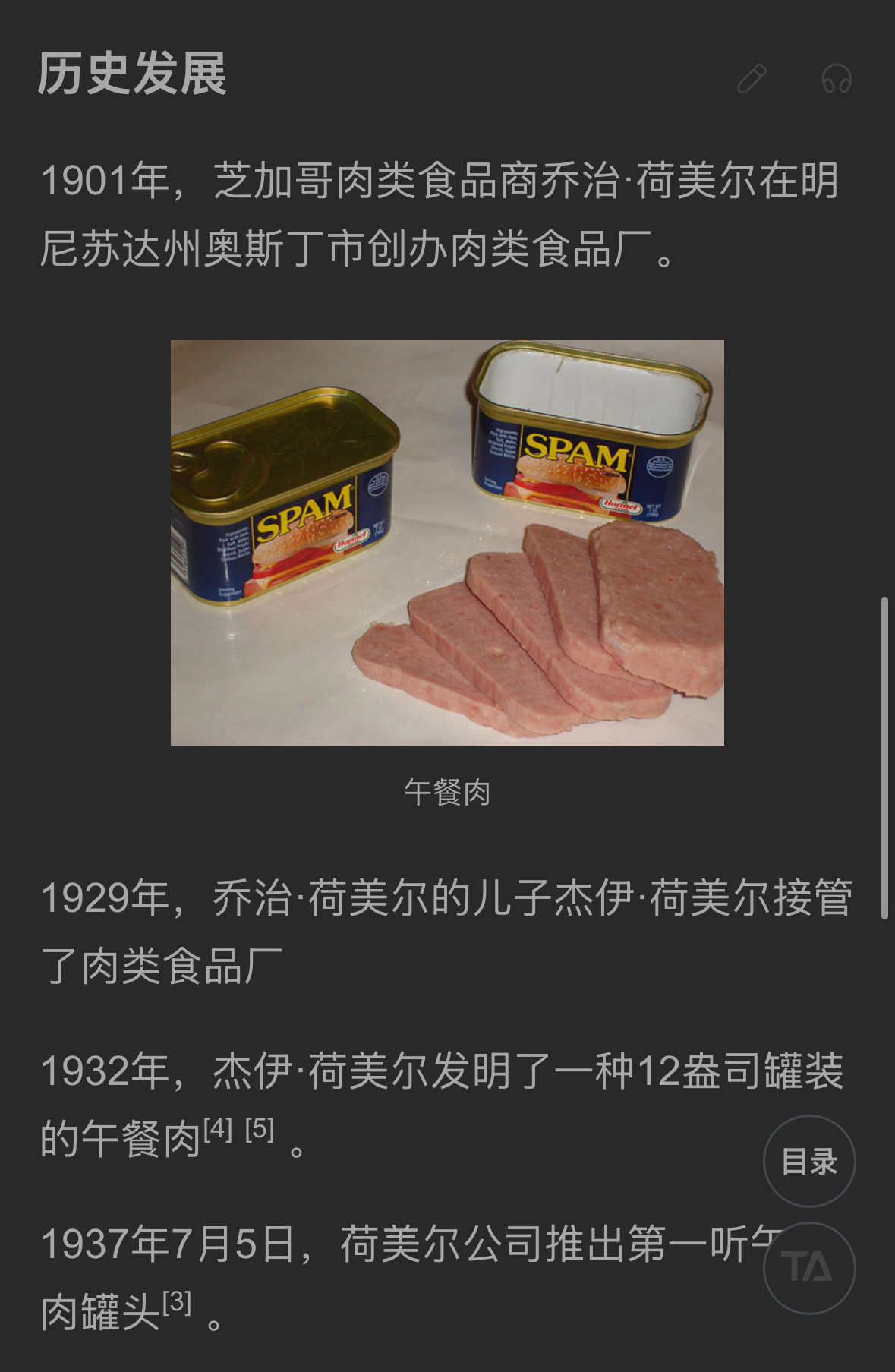Tap the pencil edit icon beside 历史发展
This screenshot has width=895, height=1372.
click(752, 78)
